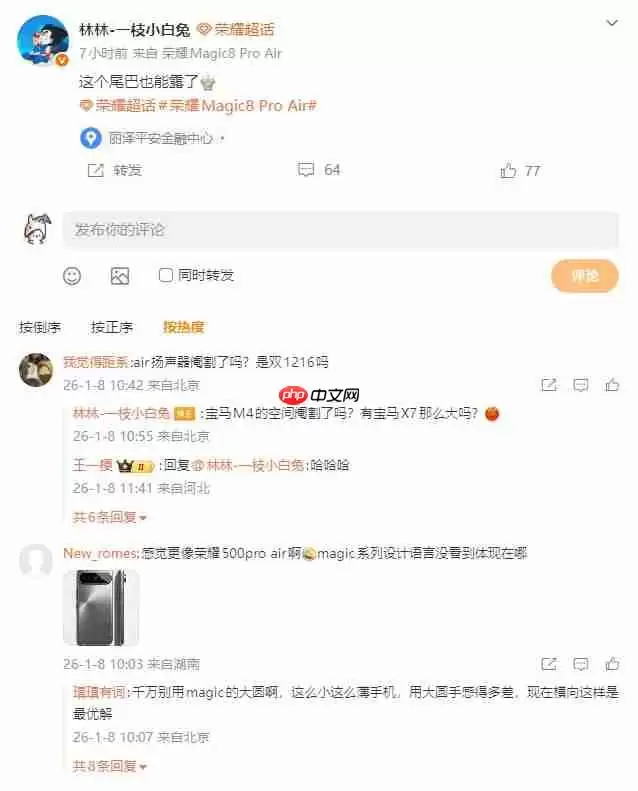Repost the post via 转发
638x791 pixels.
115,170
